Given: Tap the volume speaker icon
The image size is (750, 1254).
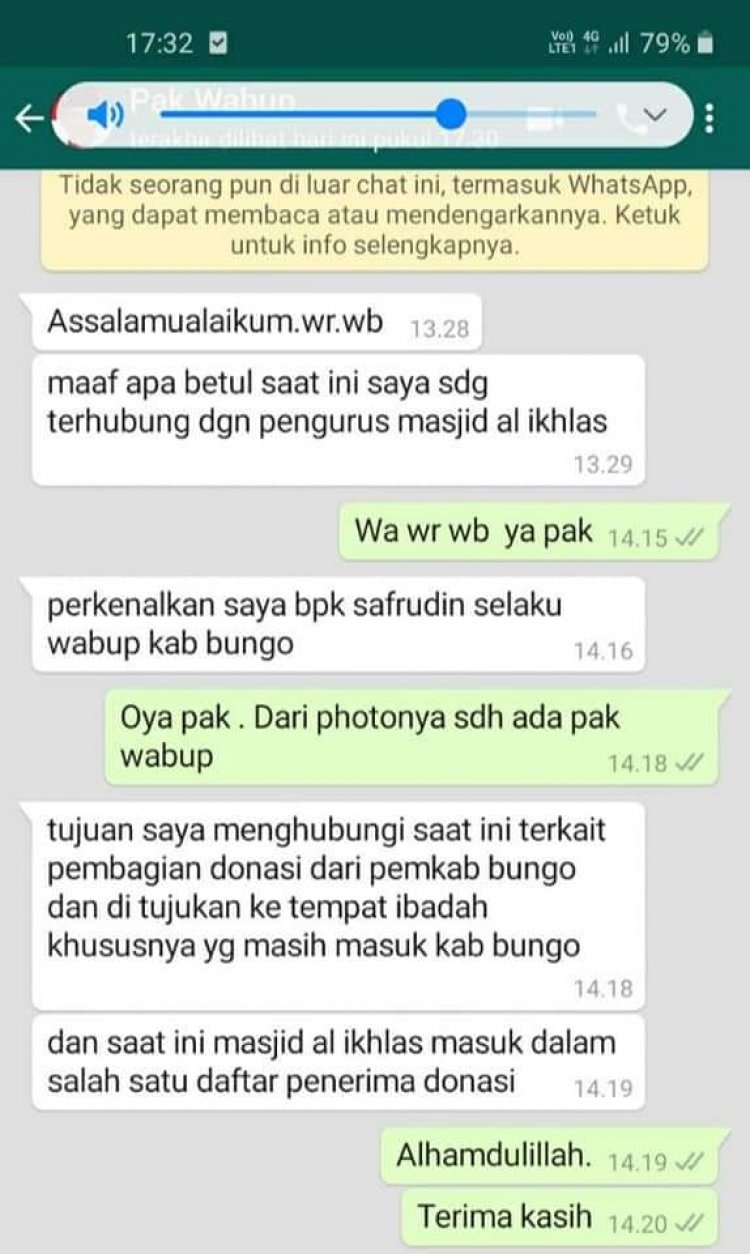Looking at the screenshot, I should 104,116.
